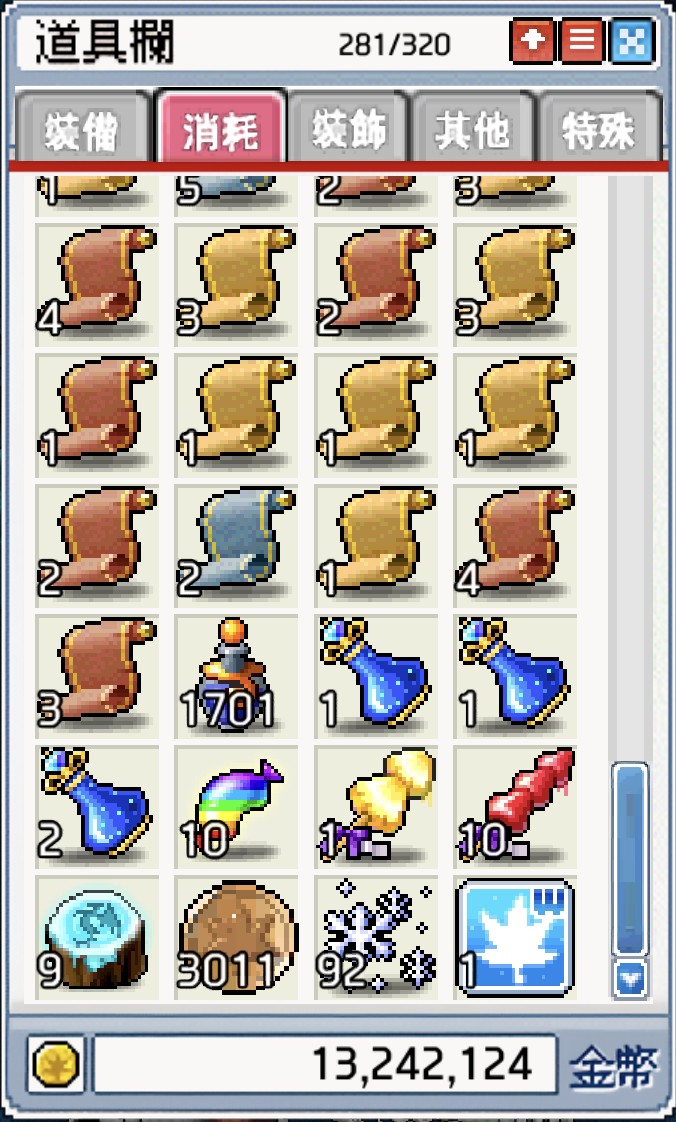Image resolution: width=676 pixels, height=1122 pixels.
Task: Close the inventory with the blue X
Action: [x=634, y=43]
